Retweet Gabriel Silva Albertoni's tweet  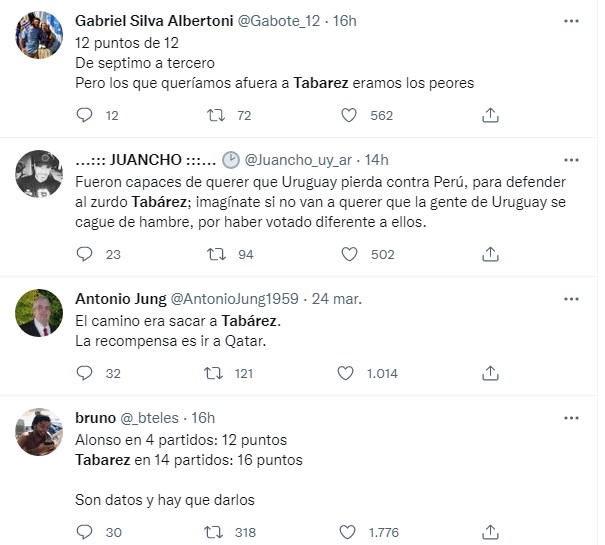click(x=214, y=116)
